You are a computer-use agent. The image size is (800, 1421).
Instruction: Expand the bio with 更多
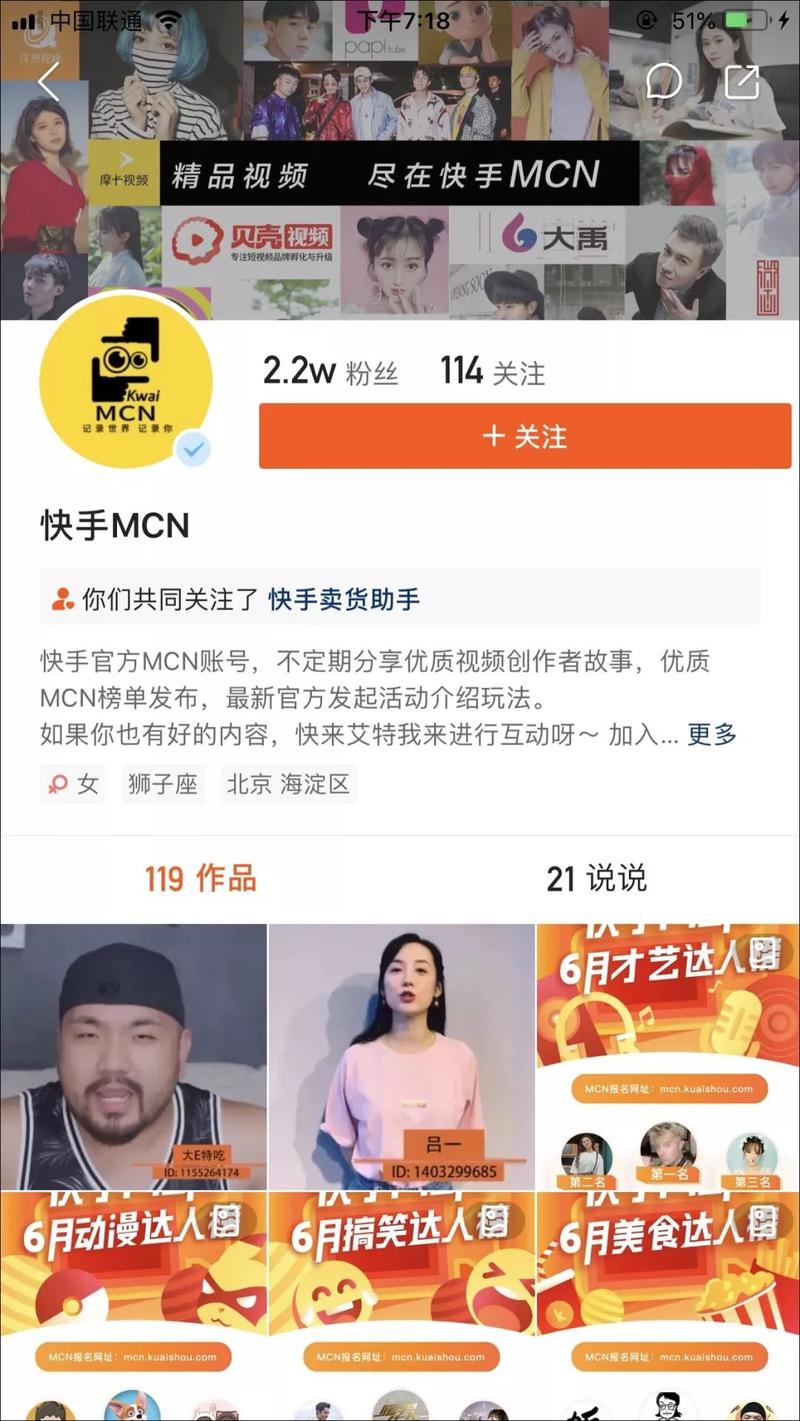point(713,736)
